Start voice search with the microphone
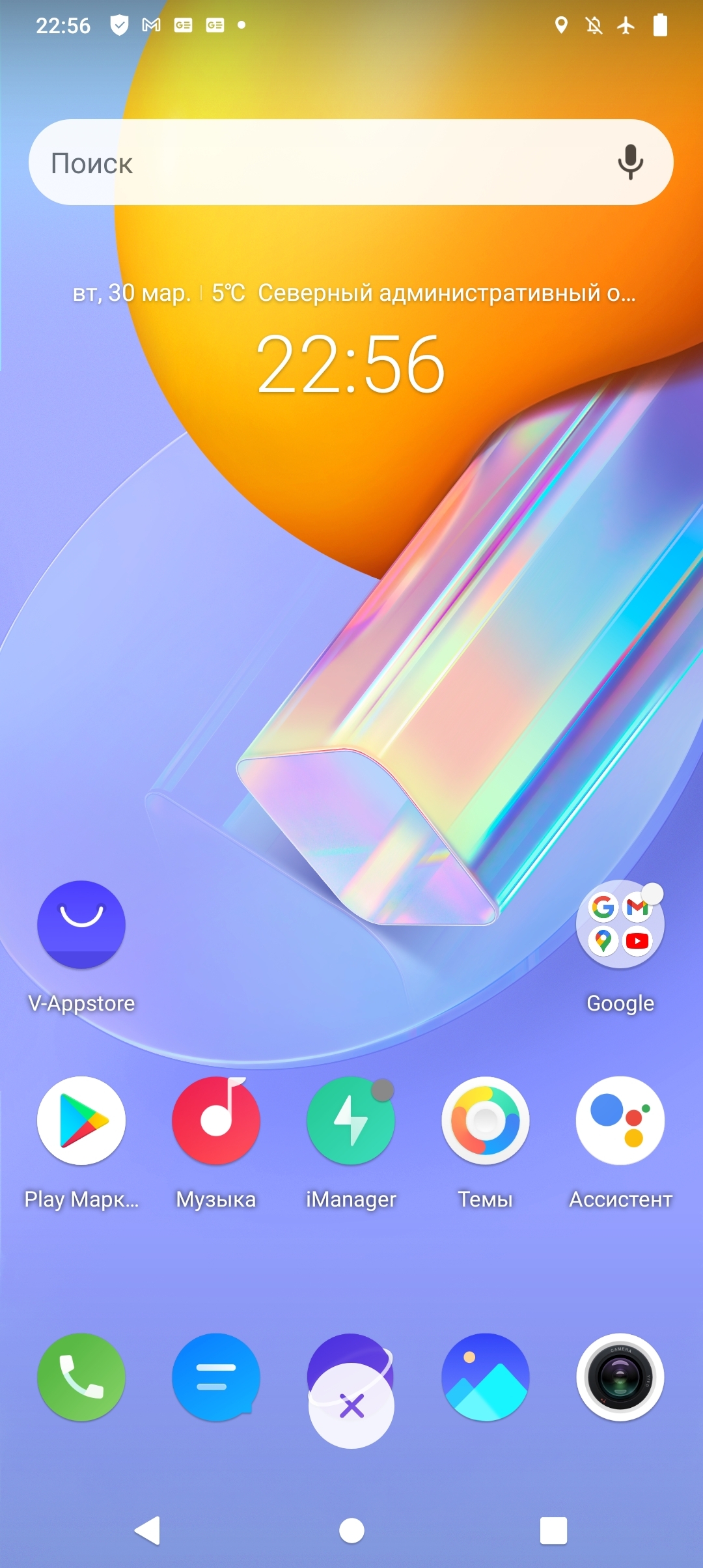This screenshot has height=1568, width=703. pos(630,162)
